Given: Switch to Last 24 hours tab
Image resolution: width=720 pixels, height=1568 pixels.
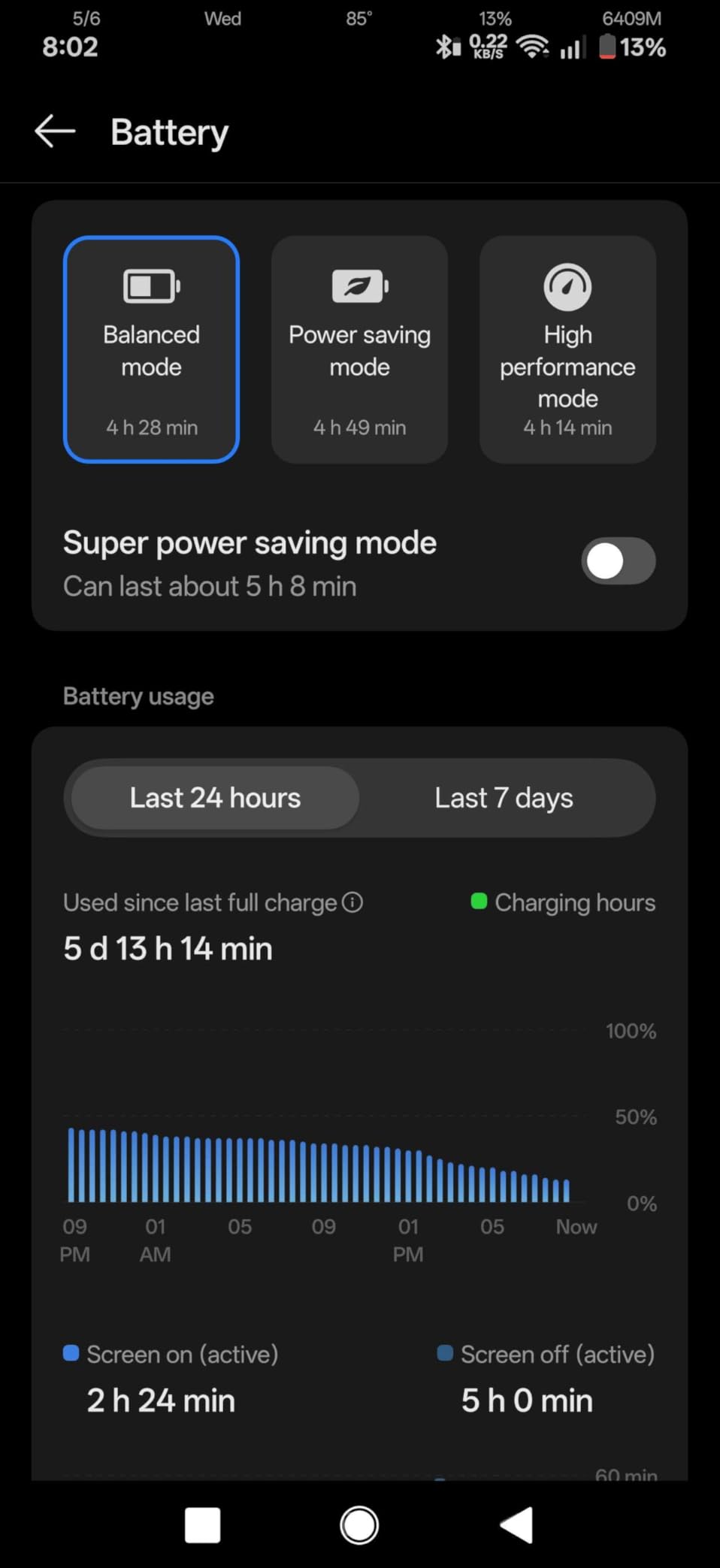Looking at the screenshot, I should point(215,798).
